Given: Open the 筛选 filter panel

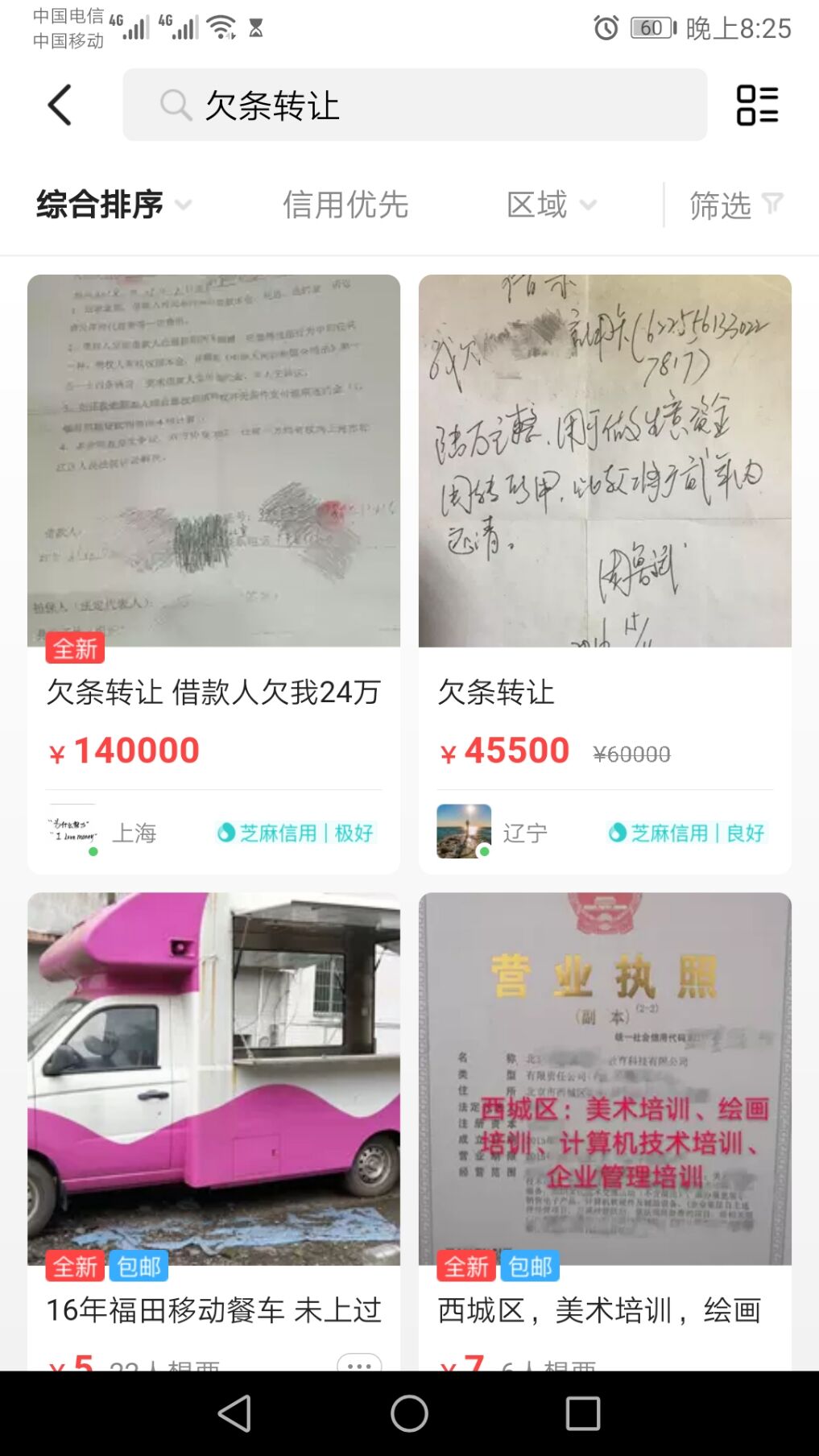Looking at the screenshot, I should pyautogui.click(x=735, y=205).
